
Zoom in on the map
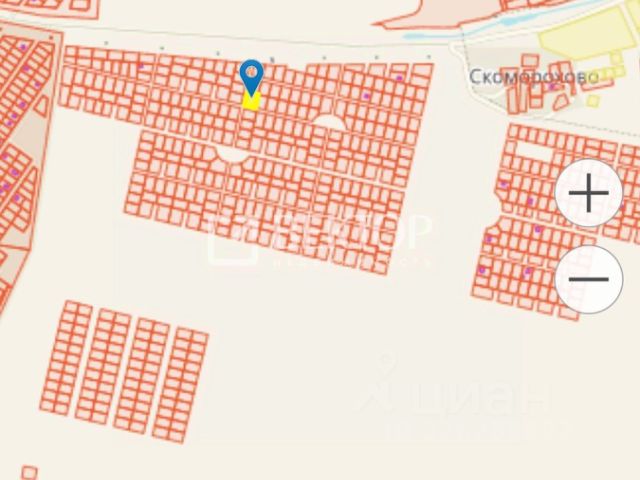pyautogui.click(x=588, y=193)
